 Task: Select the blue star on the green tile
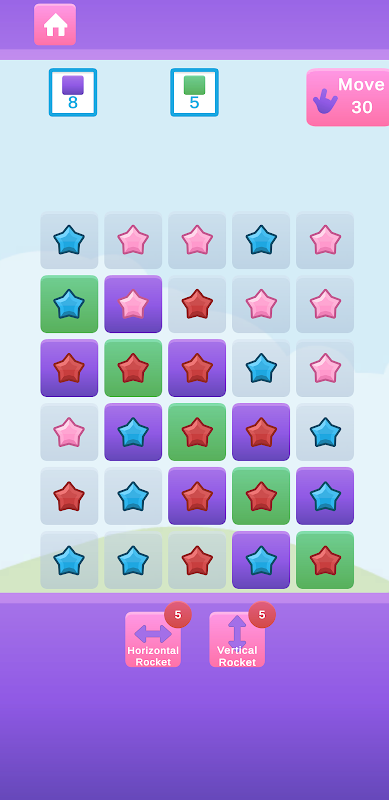point(69,304)
